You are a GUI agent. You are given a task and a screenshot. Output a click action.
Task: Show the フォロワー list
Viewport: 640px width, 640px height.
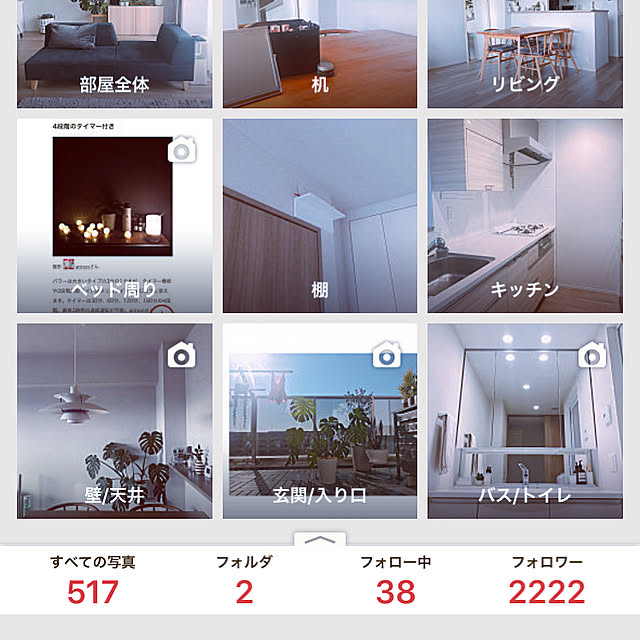546,580
